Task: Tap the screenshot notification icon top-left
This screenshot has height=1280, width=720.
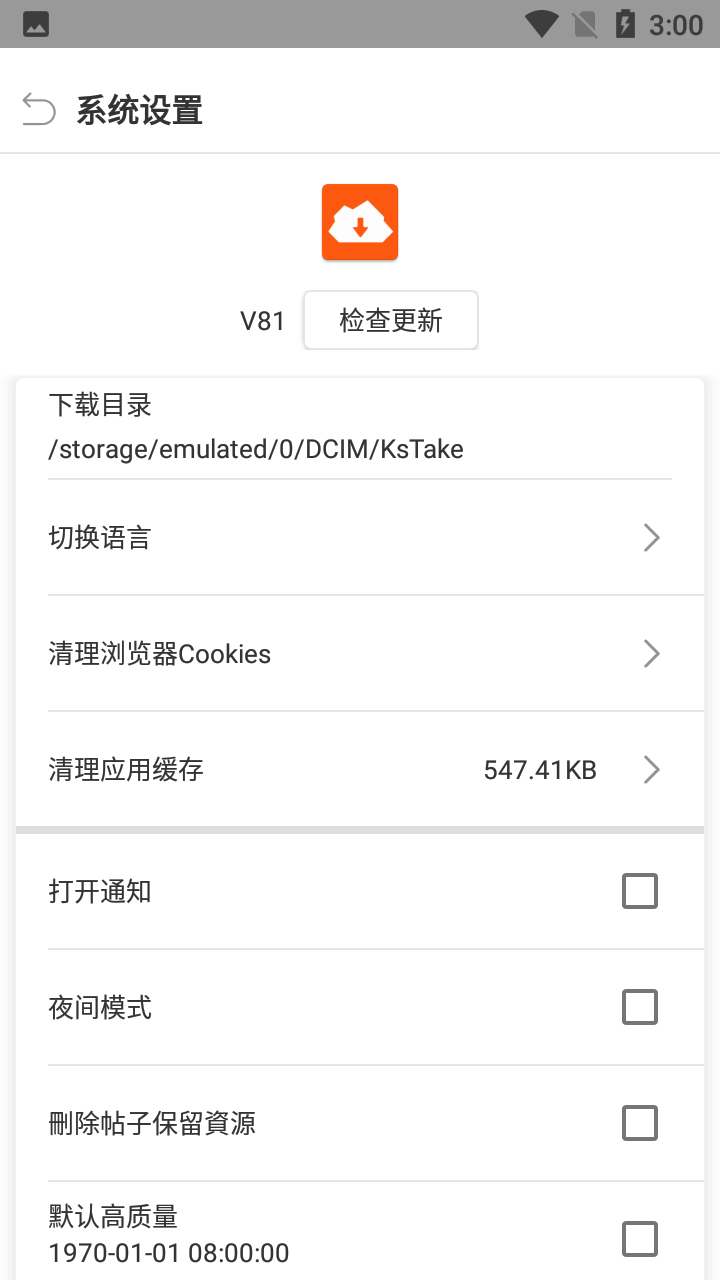Action: click(35, 22)
